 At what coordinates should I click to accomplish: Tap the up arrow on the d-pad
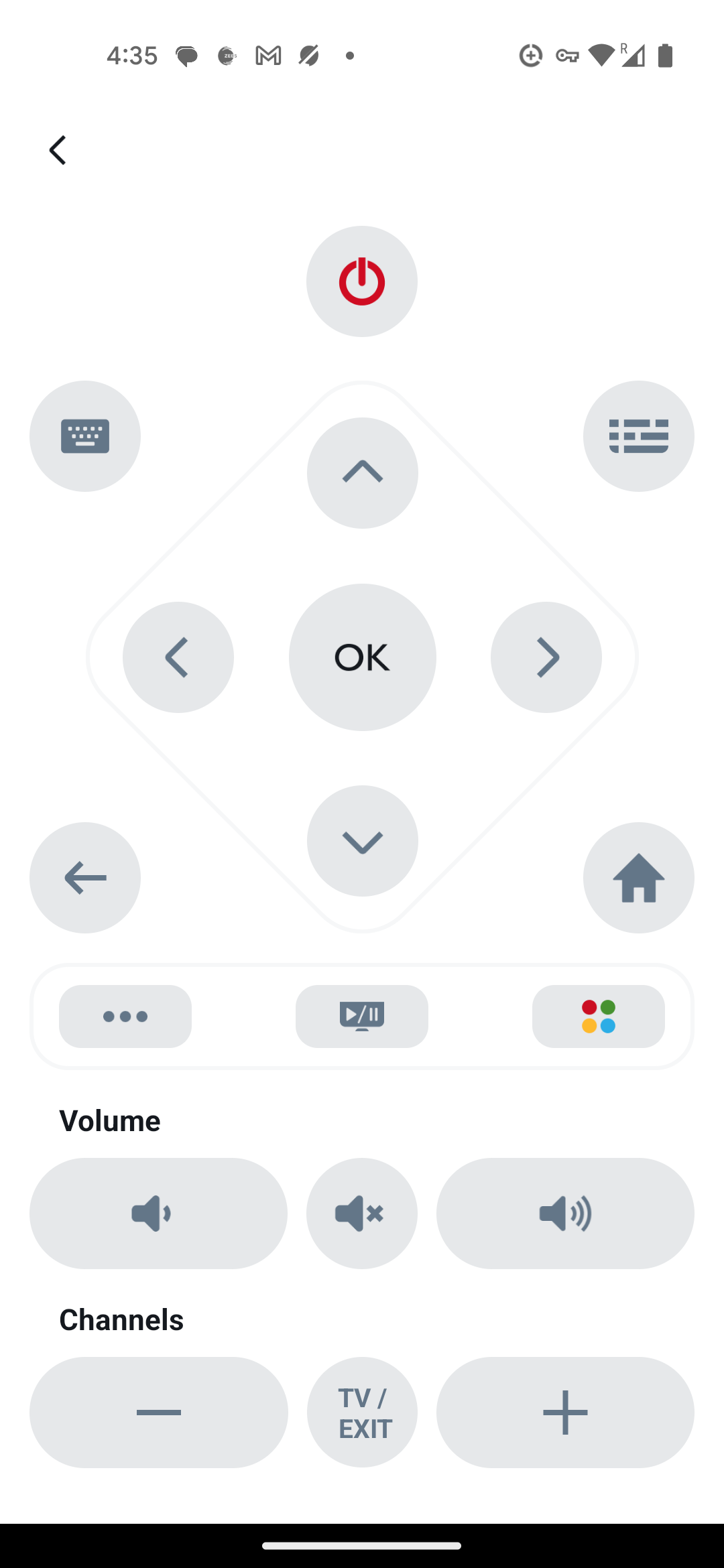pyautogui.click(x=363, y=473)
